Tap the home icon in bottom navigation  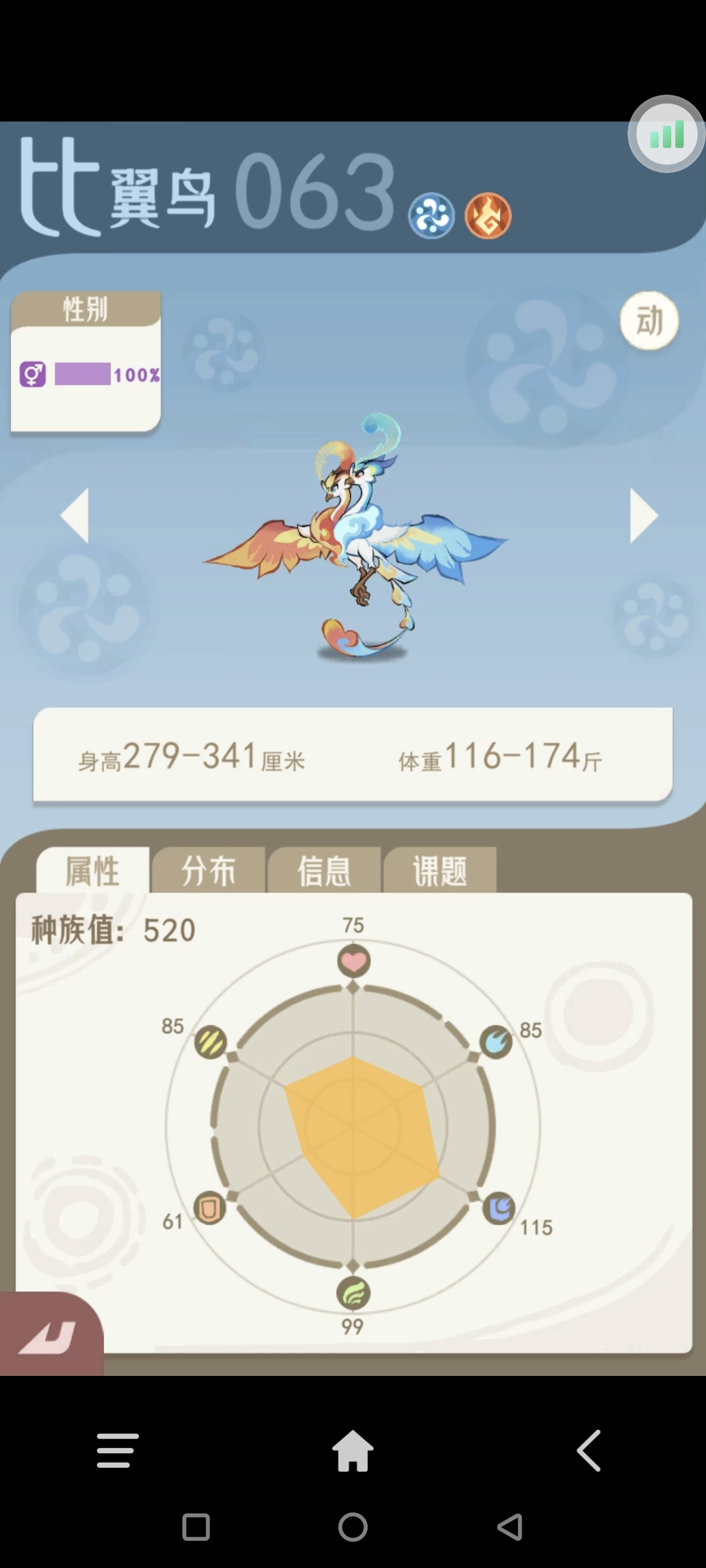[x=352, y=1452]
